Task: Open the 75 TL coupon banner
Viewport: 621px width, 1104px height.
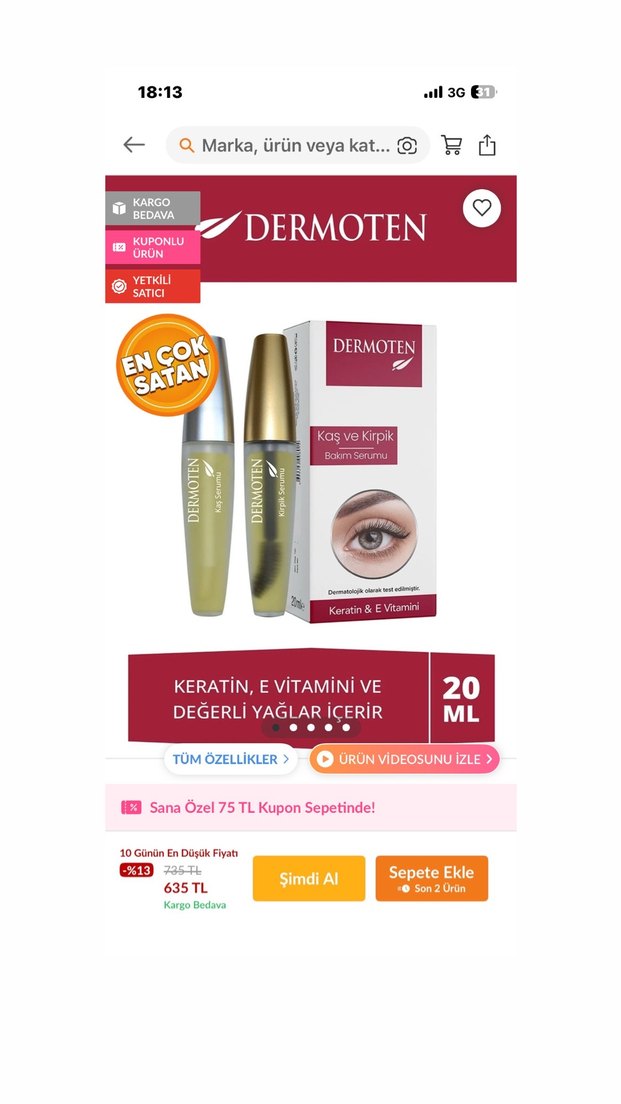Action: click(310, 807)
